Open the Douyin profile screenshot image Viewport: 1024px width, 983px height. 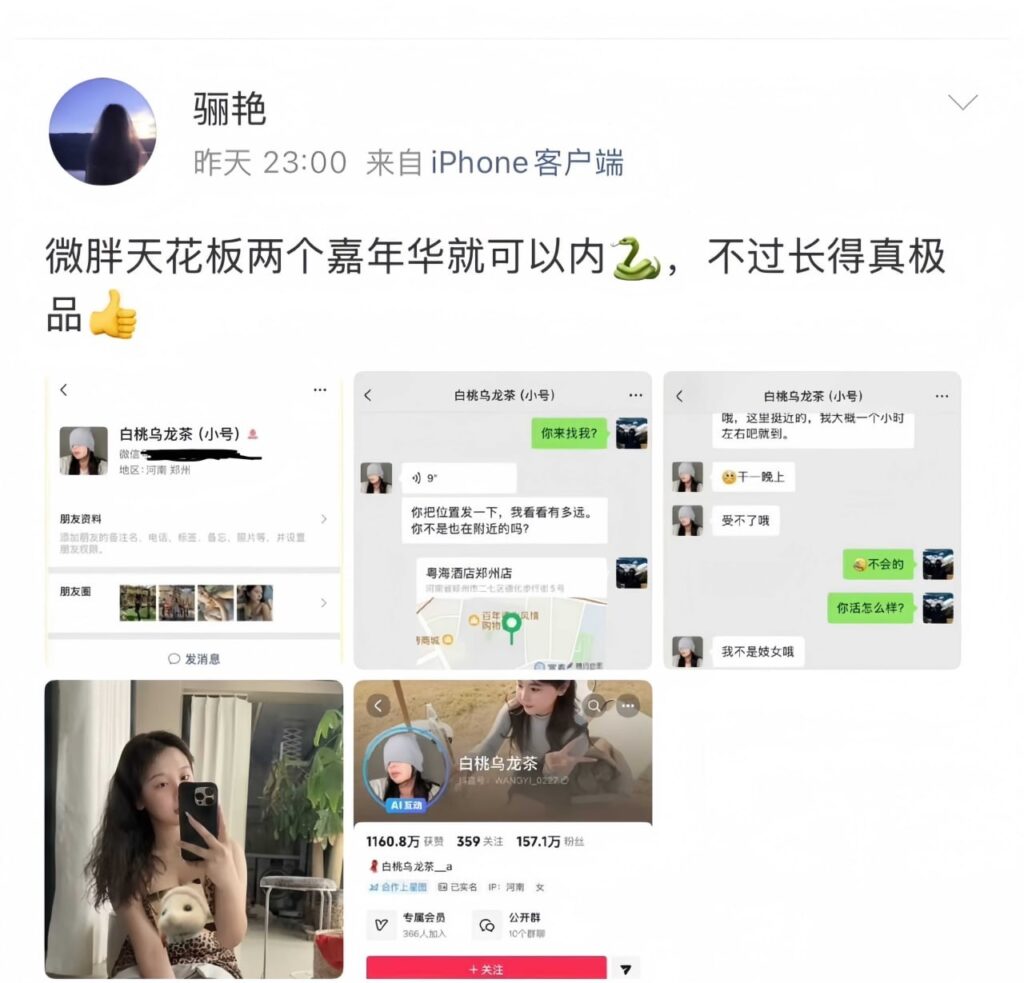coord(503,830)
